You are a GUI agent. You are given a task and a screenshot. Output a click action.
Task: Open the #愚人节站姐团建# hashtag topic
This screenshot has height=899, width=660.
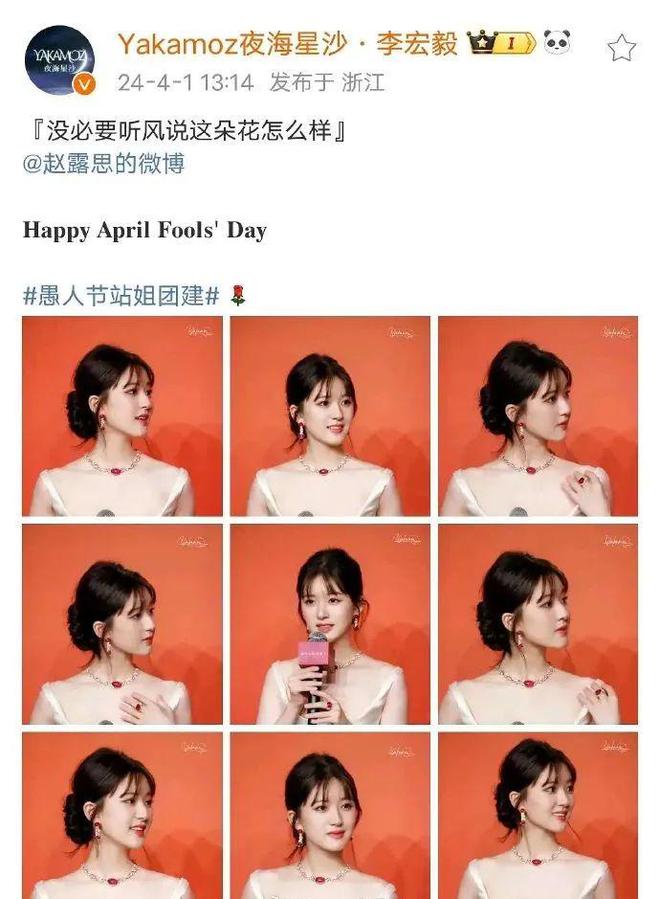pos(121,295)
